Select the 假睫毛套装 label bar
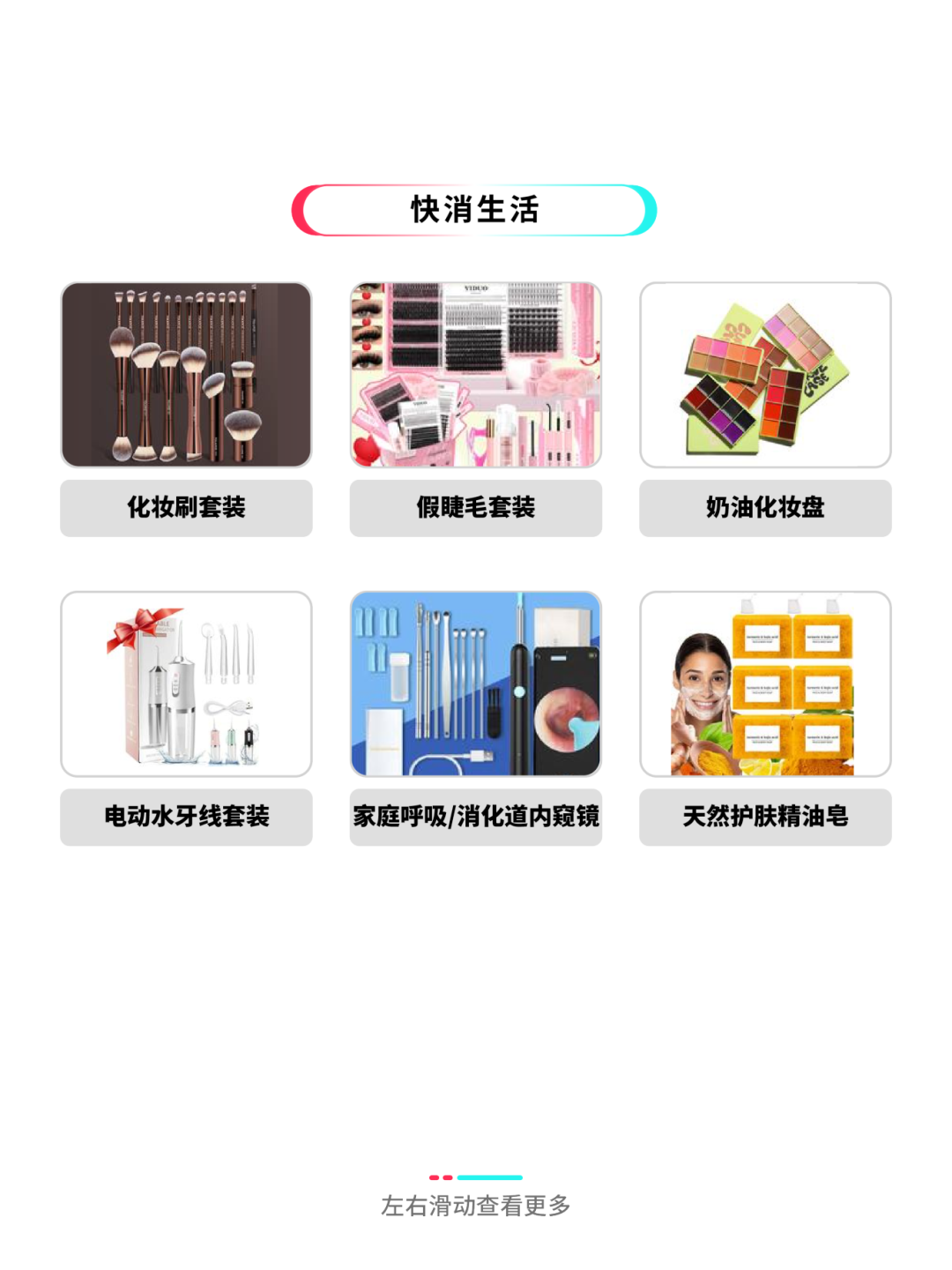Viewport: 952px width, 1270px height. point(477,507)
